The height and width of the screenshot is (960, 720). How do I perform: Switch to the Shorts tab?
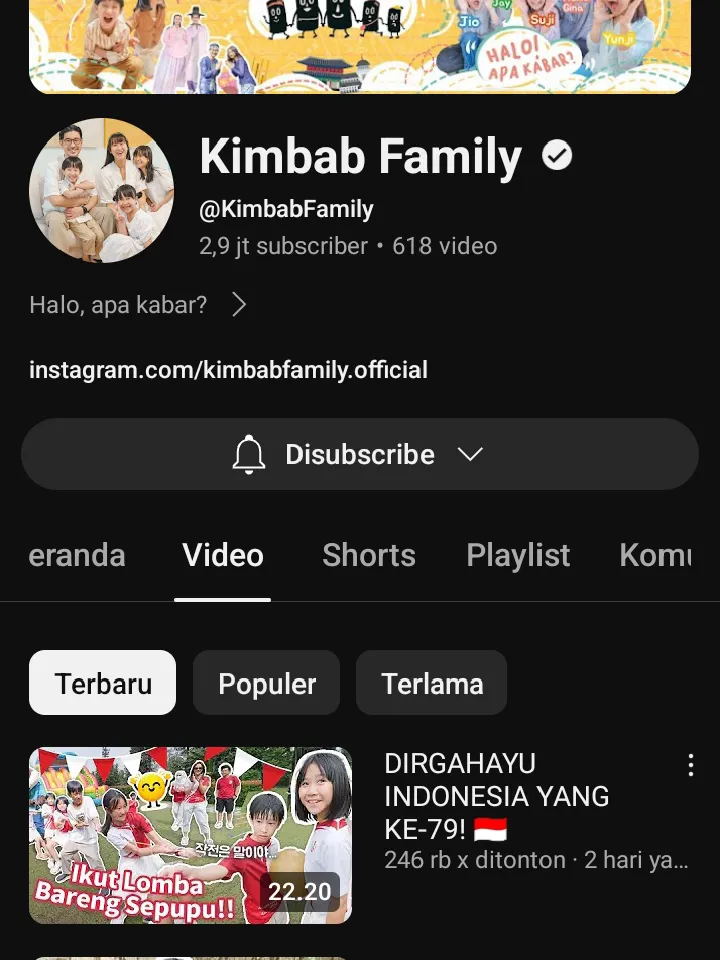coord(368,556)
